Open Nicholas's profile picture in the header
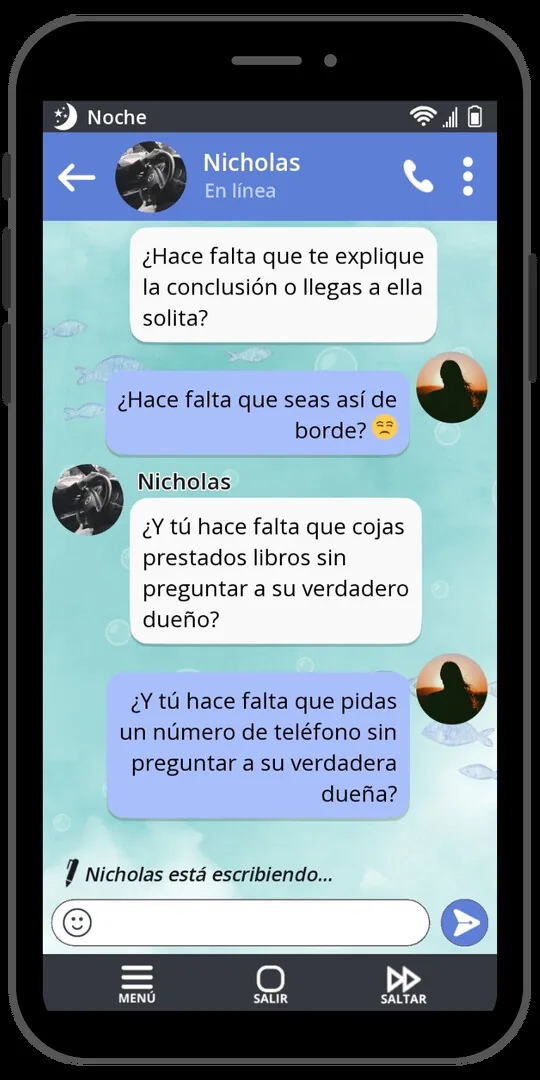Viewport: 540px width, 1080px height. click(x=151, y=177)
